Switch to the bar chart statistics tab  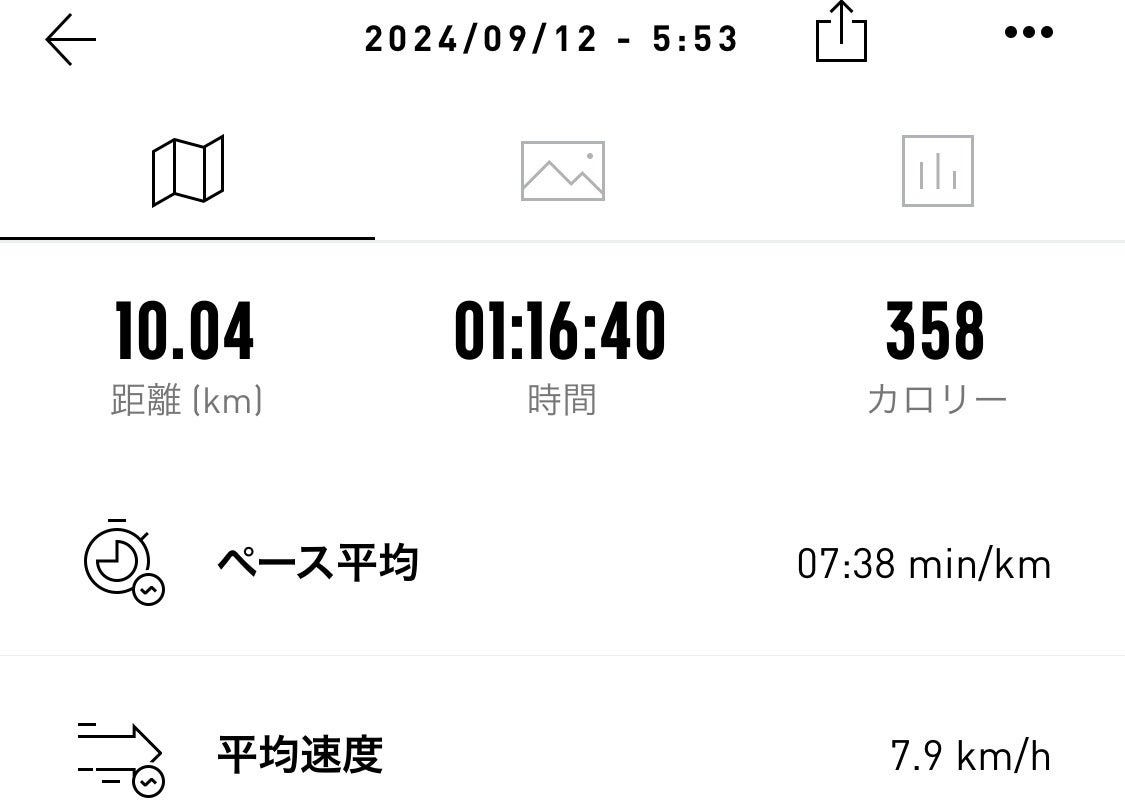tap(937, 171)
